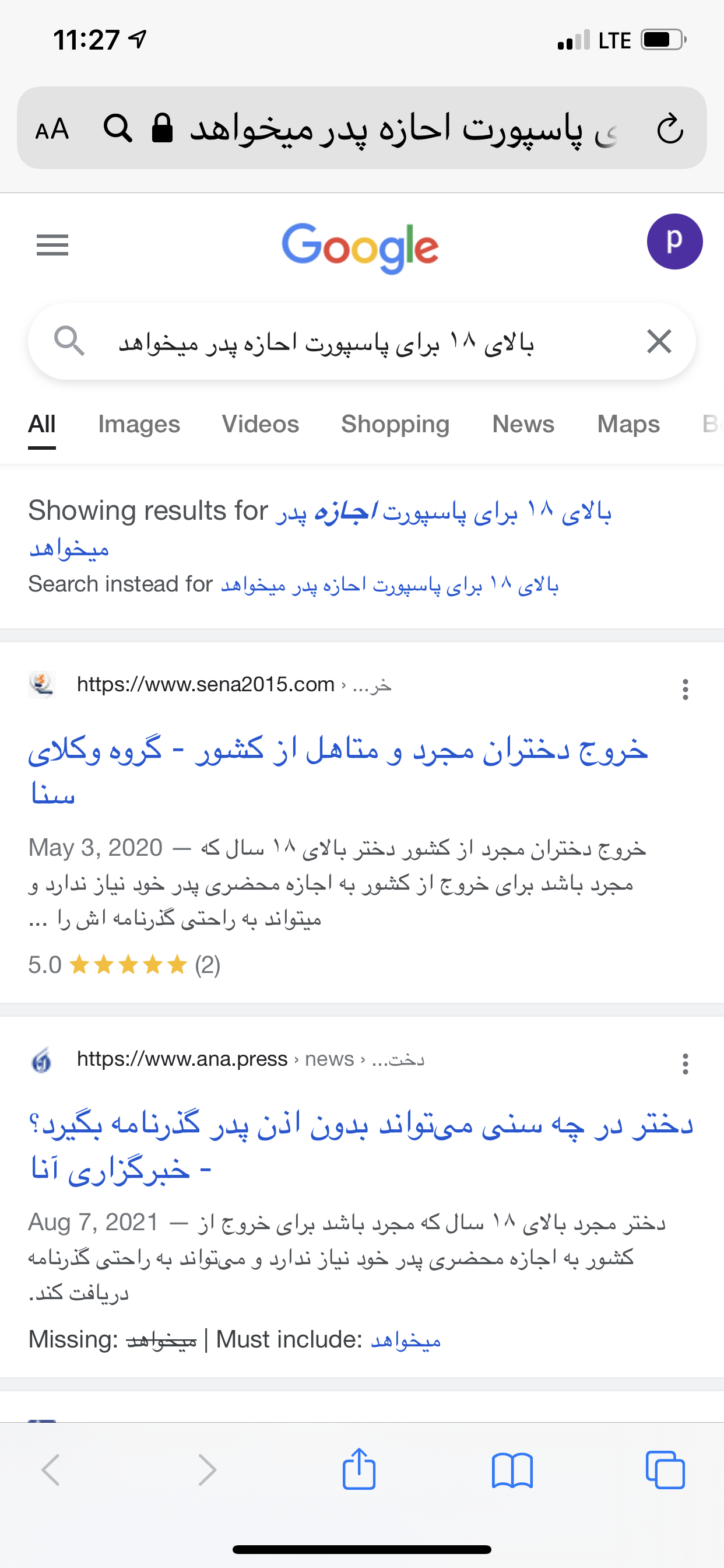Tap the 'Must include' میخواهد link
724x1568 pixels.
point(405,1340)
